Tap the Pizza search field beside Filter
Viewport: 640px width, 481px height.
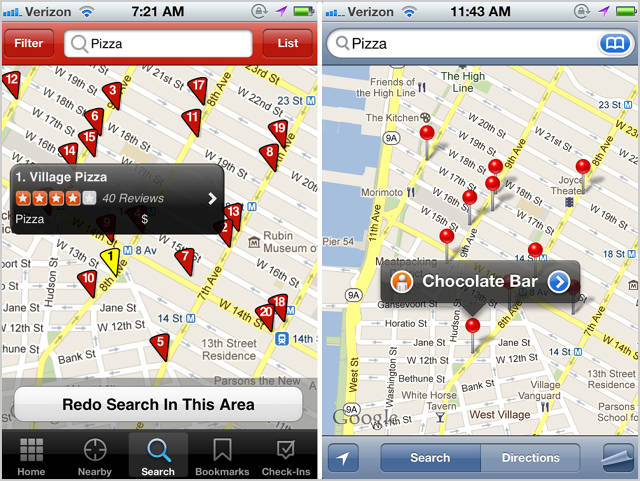point(158,44)
